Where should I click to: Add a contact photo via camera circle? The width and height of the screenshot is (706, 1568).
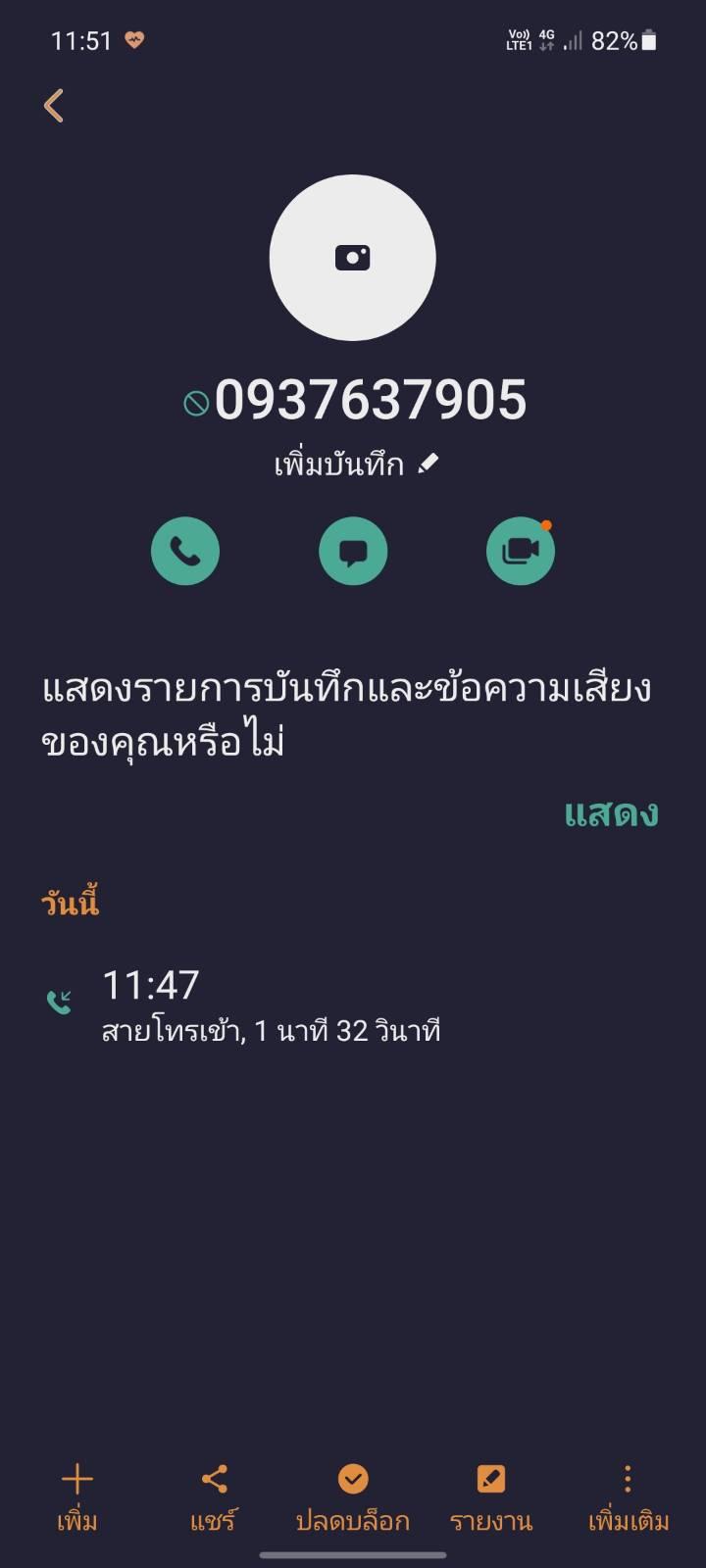click(x=353, y=258)
